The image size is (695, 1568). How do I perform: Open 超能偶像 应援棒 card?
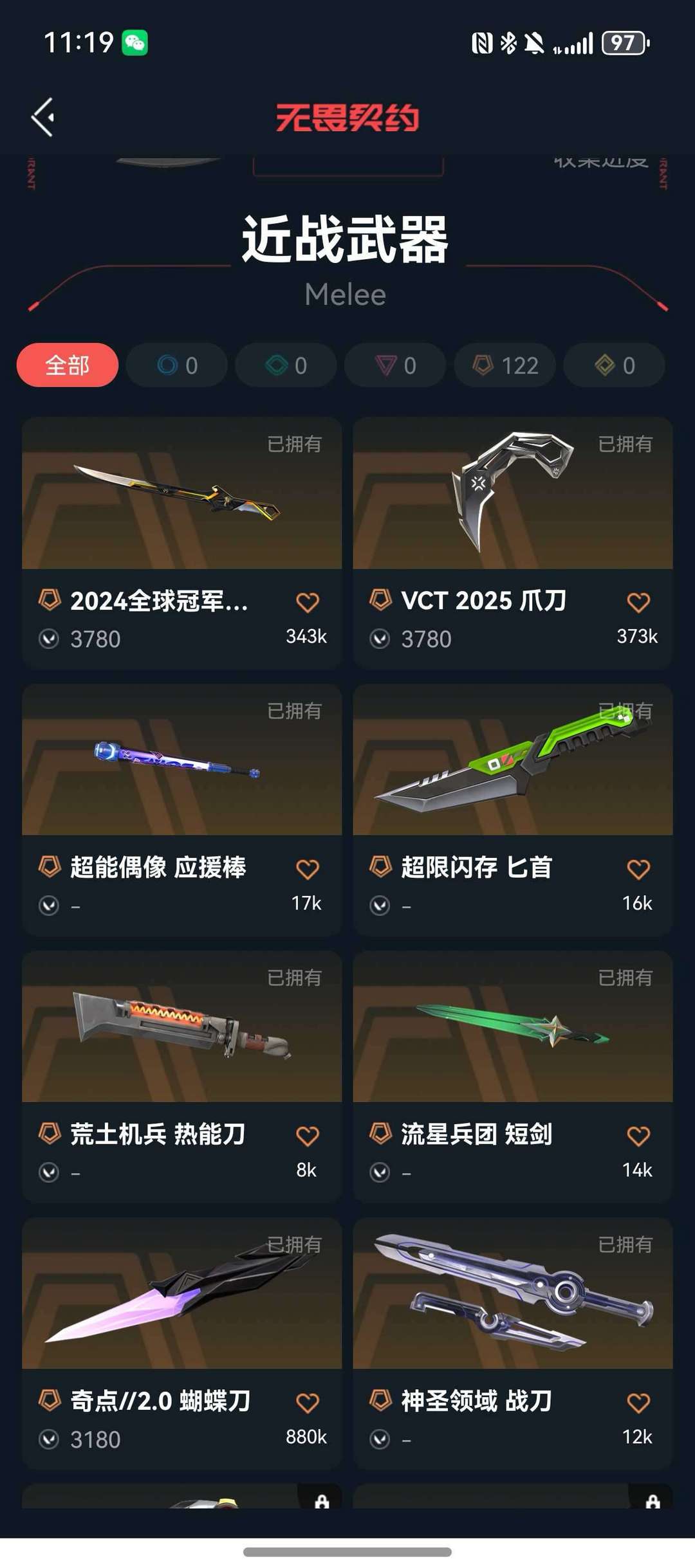tap(182, 810)
